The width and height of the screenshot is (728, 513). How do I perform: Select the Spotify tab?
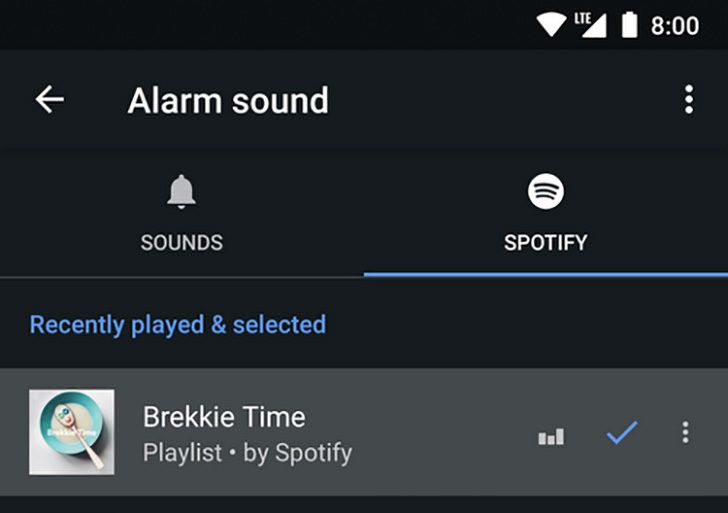pyautogui.click(x=545, y=214)
